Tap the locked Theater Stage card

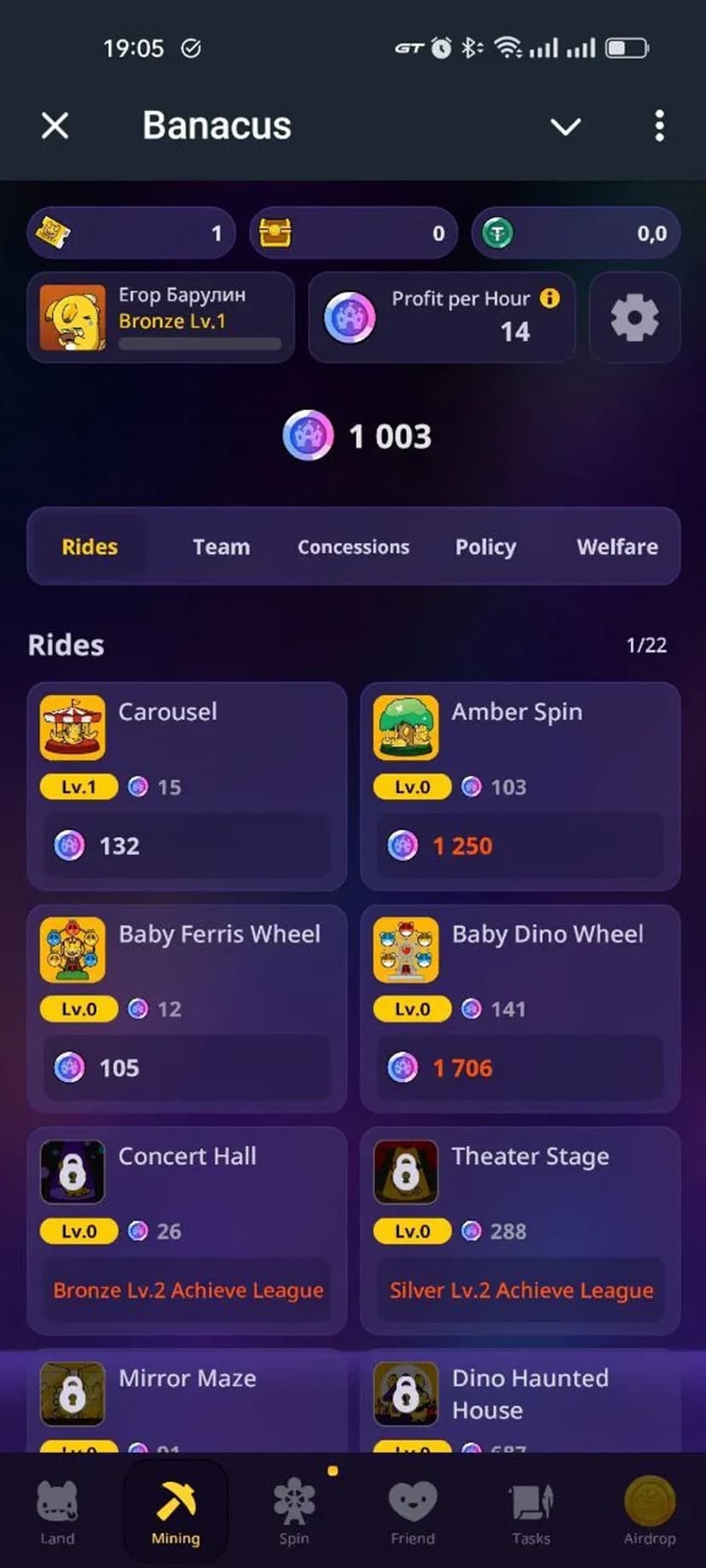point(520,1231)
